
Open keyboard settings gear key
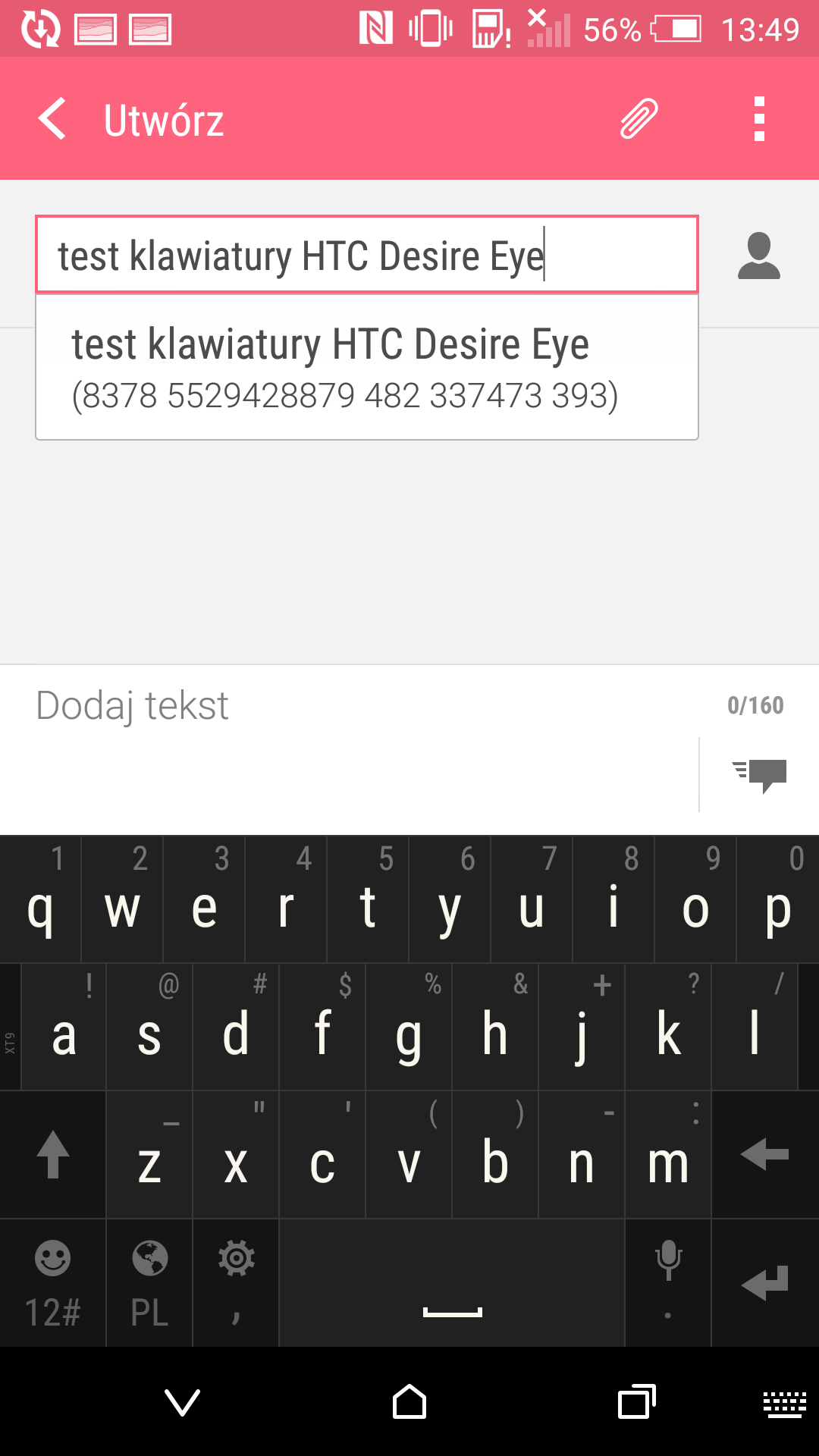(x=236, y=1283)
